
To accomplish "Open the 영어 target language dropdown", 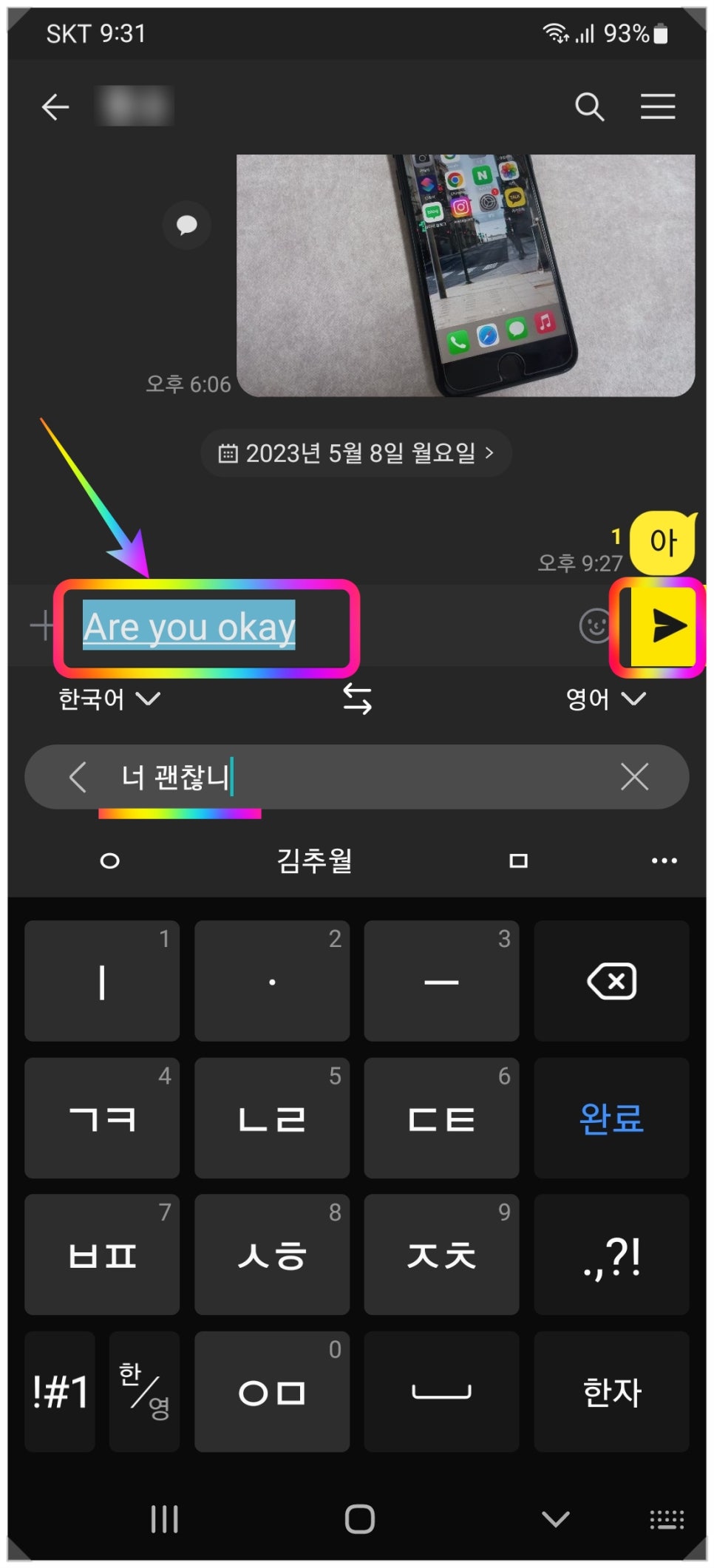I will pyautogui.click(x=606, y=699).
